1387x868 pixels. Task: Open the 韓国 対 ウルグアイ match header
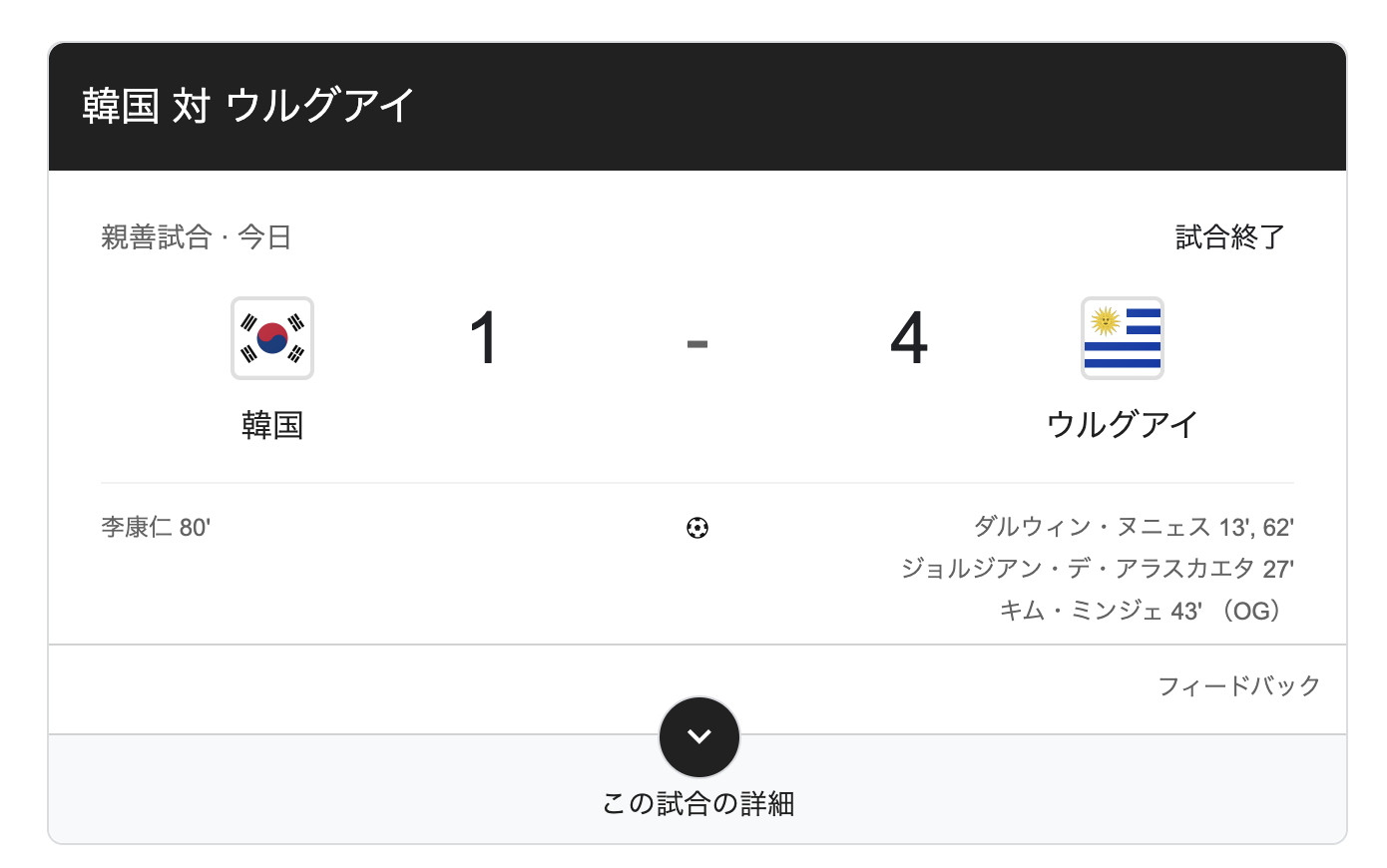coord(247,106)
